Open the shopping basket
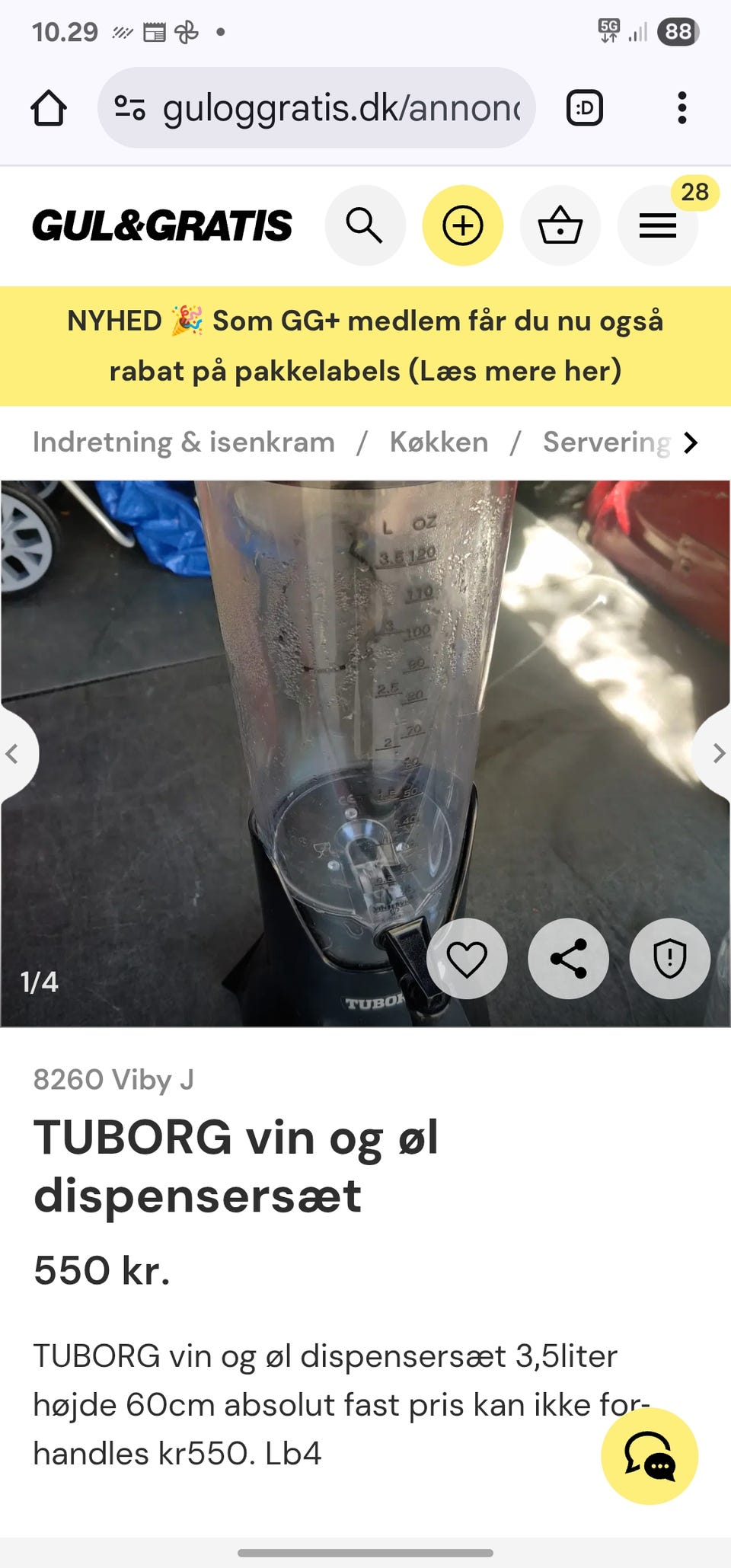Screen dimensions: 731x1568 coord(560,225)
